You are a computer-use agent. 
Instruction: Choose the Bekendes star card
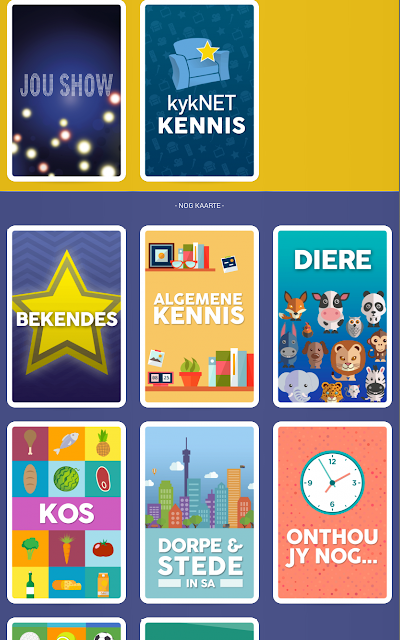67,316
